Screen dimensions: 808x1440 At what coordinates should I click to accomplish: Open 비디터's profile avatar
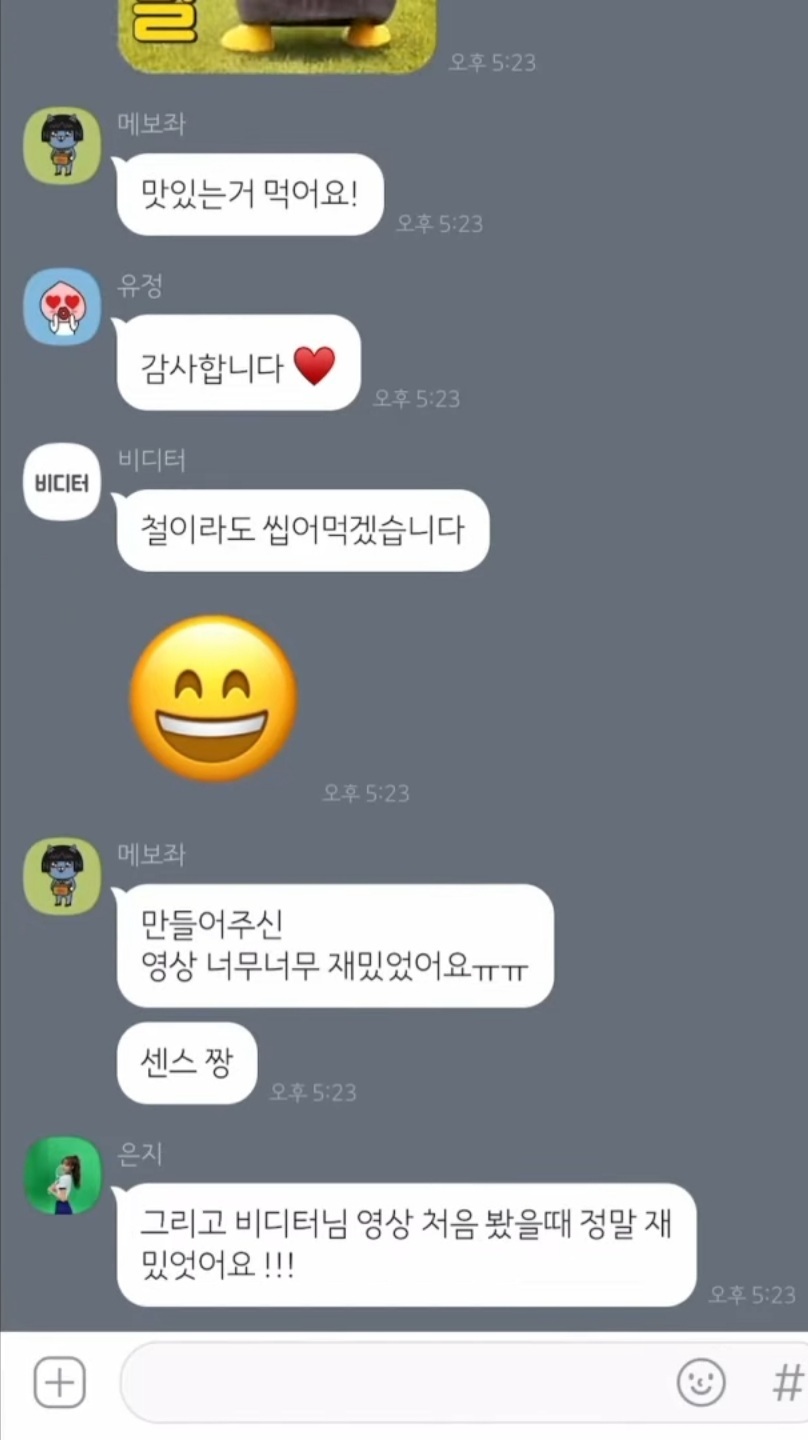[x=62, y=482]
